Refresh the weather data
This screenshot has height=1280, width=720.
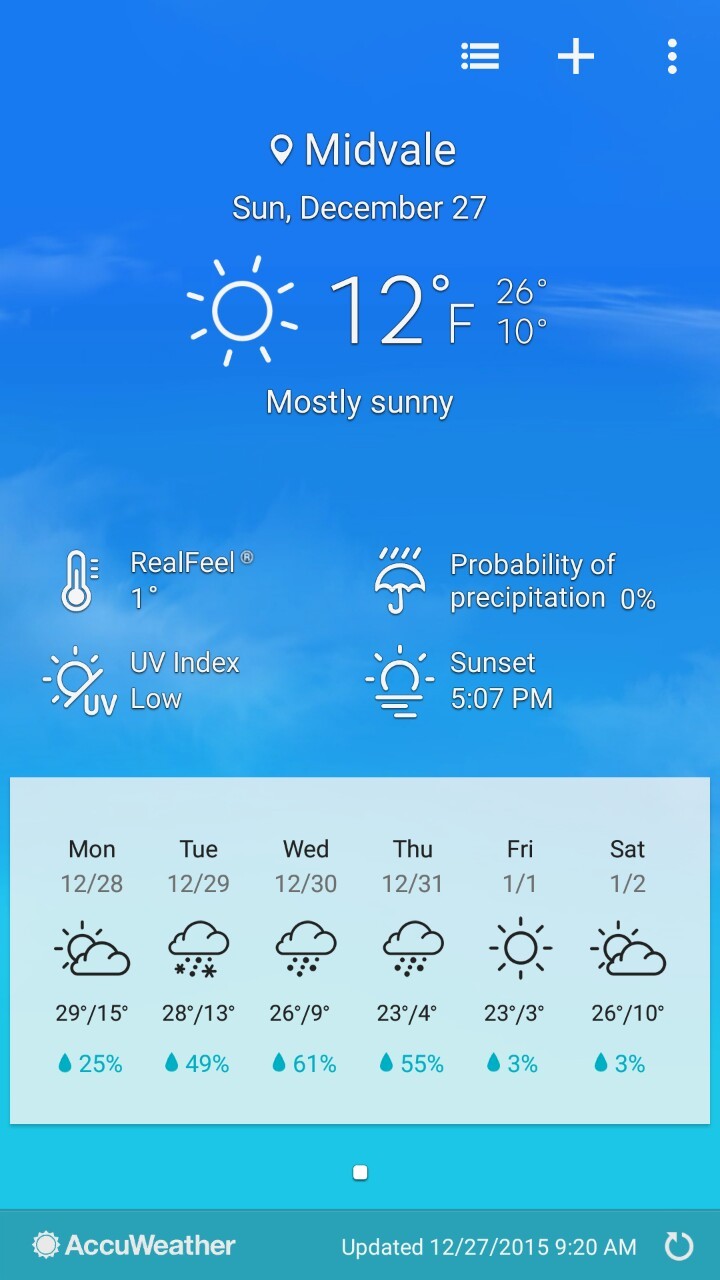pyautogui.click(x=679, y=1245)
